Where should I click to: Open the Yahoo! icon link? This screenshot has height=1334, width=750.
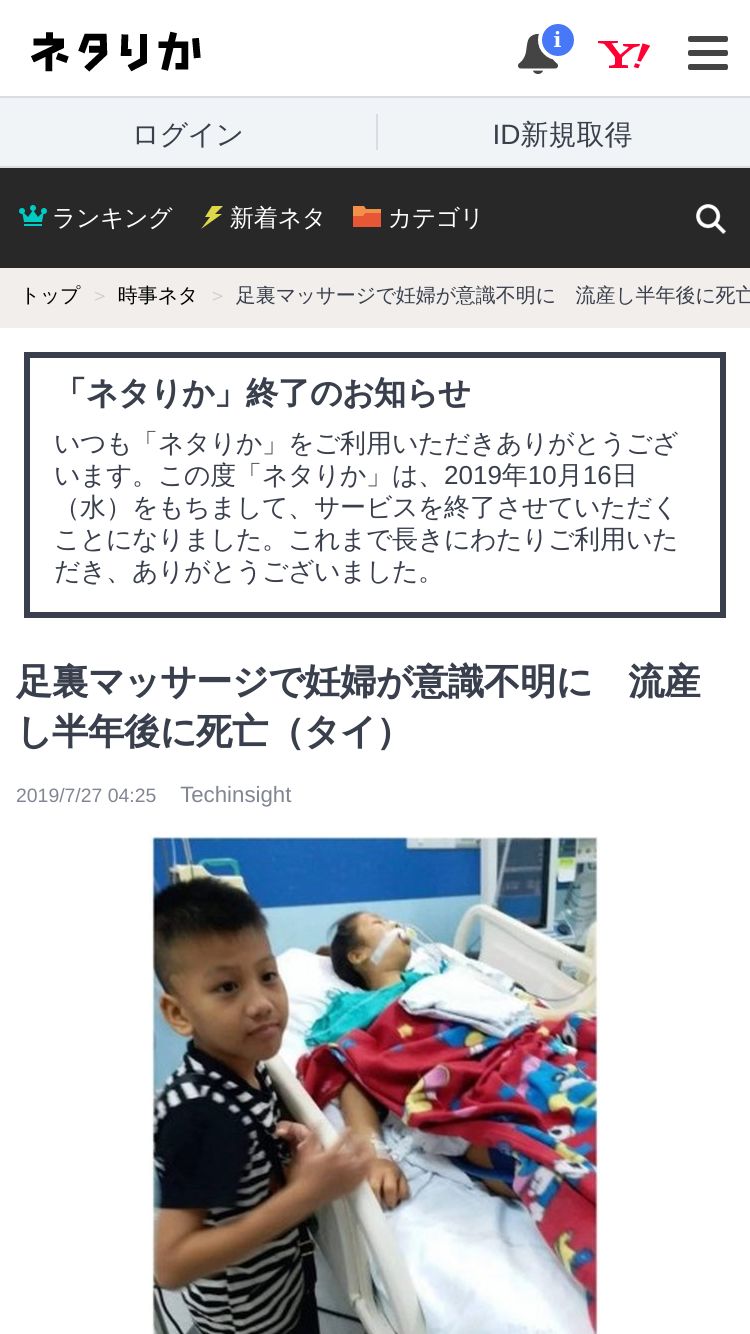[x=623, y=54]
